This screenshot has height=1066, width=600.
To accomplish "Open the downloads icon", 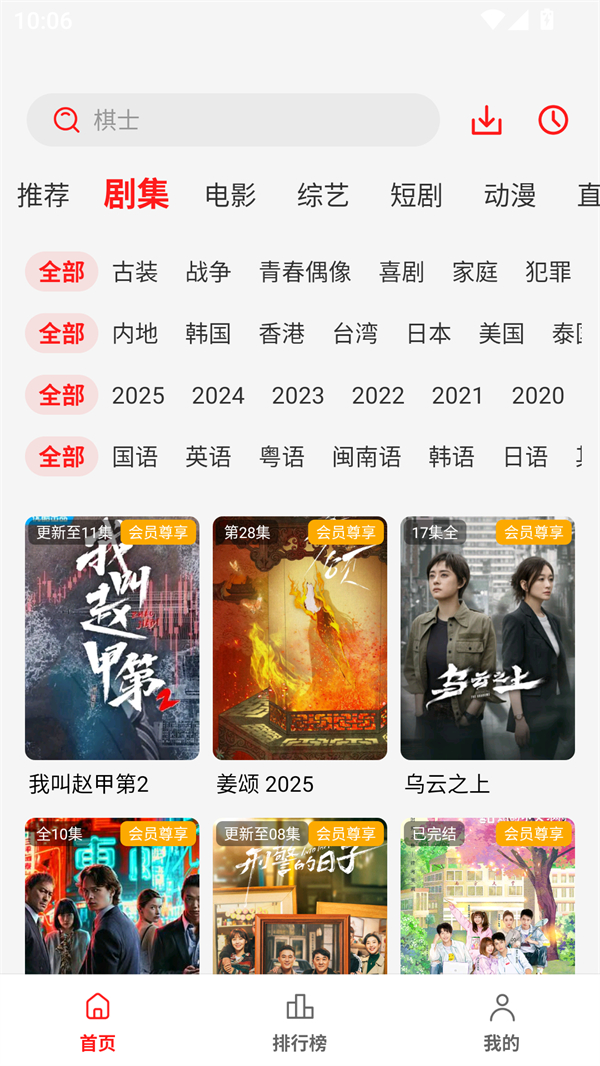I will tap(487, 120).
